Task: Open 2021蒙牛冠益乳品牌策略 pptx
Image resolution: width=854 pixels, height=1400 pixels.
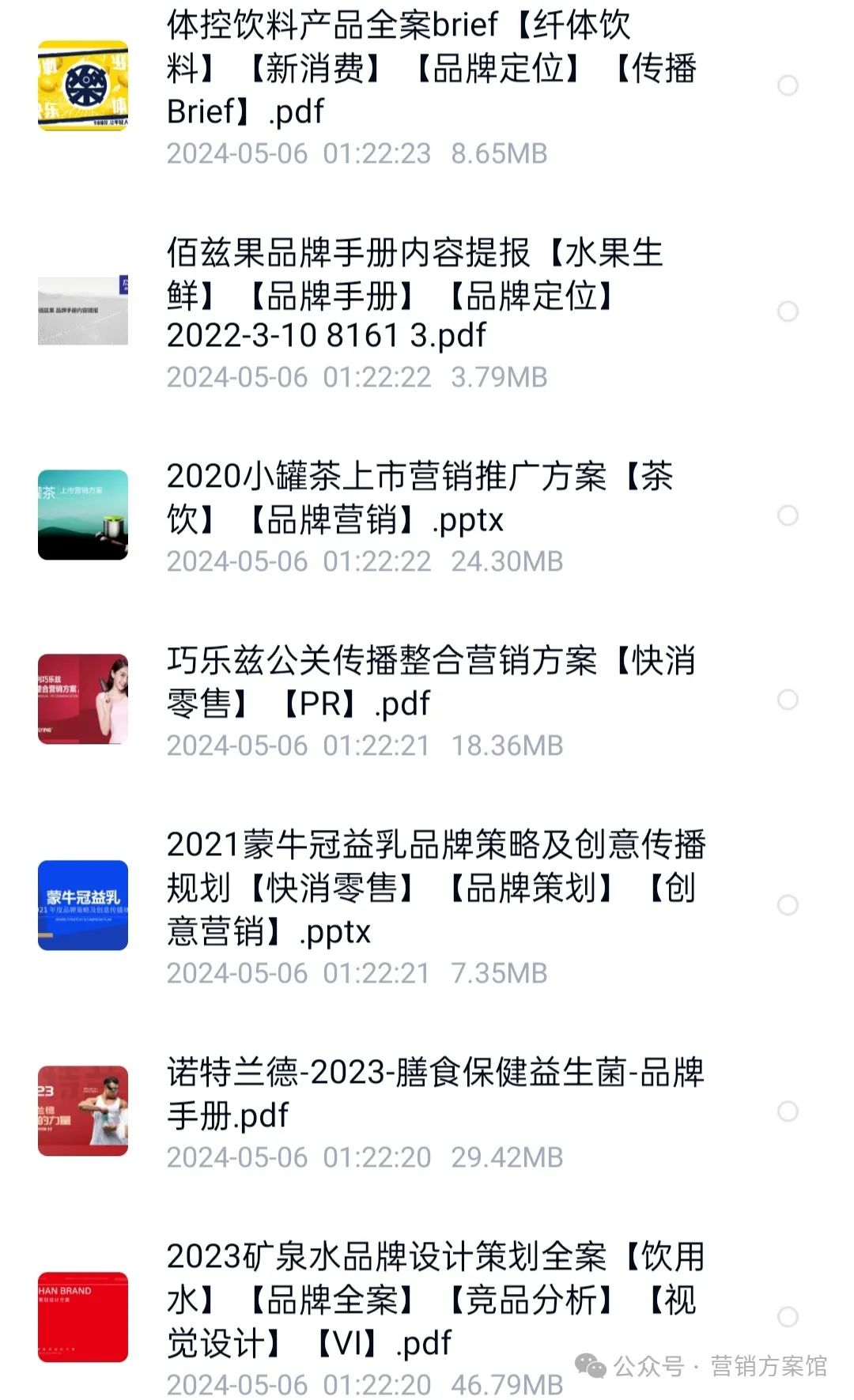Action: (435, 887)
